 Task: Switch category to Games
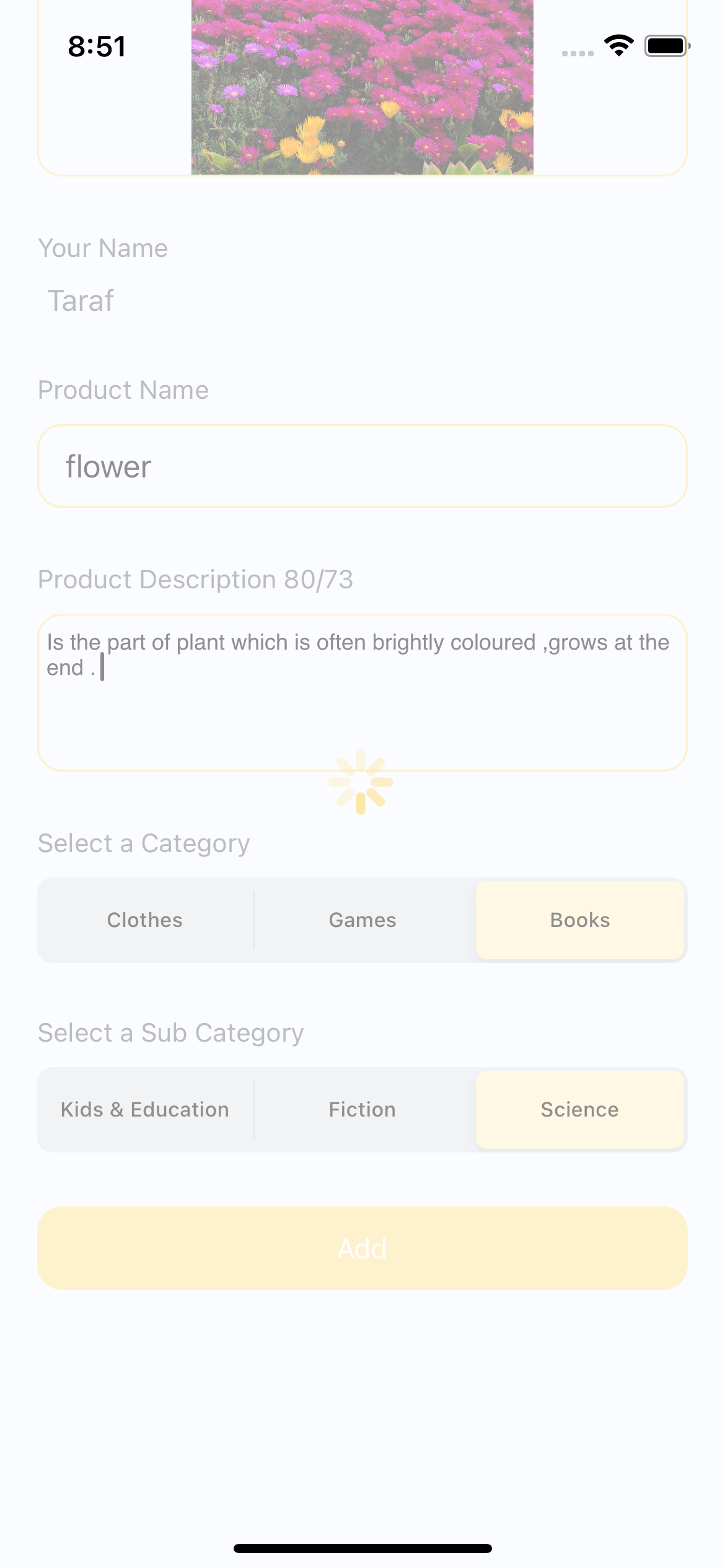click(x=362, y=920)
